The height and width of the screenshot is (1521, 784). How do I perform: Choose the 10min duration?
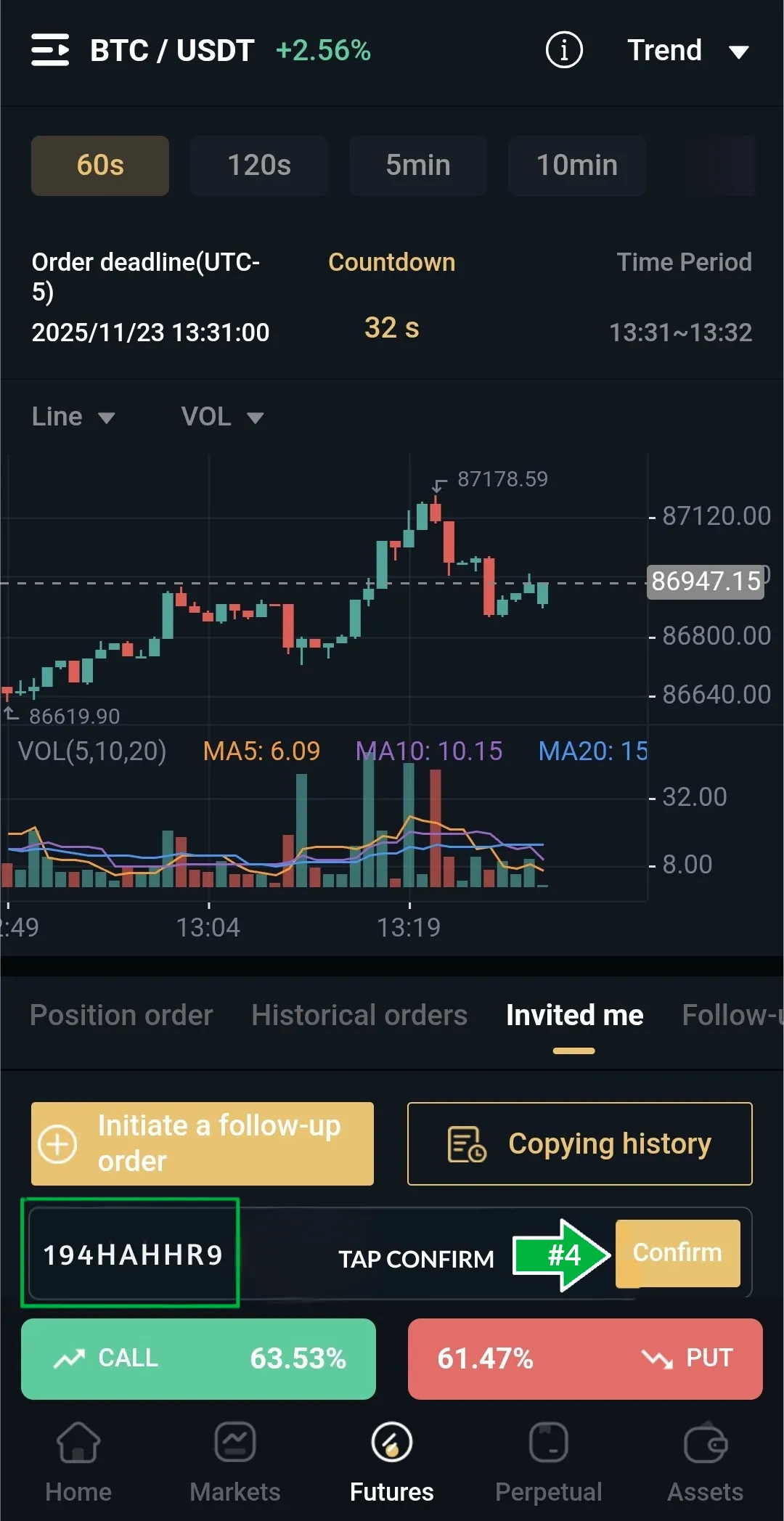click(577, 166)
